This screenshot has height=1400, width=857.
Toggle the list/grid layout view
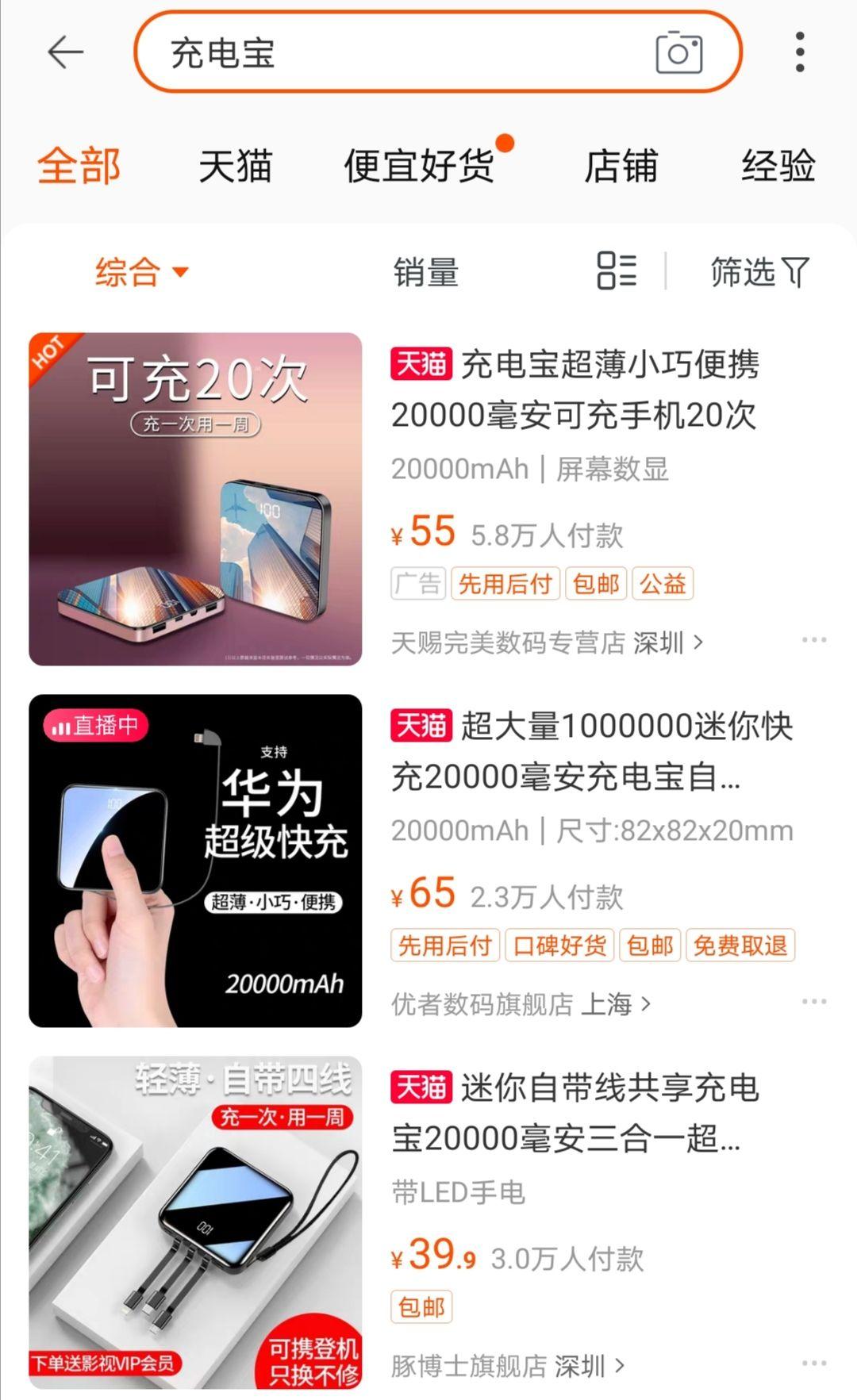coord(617,270)
